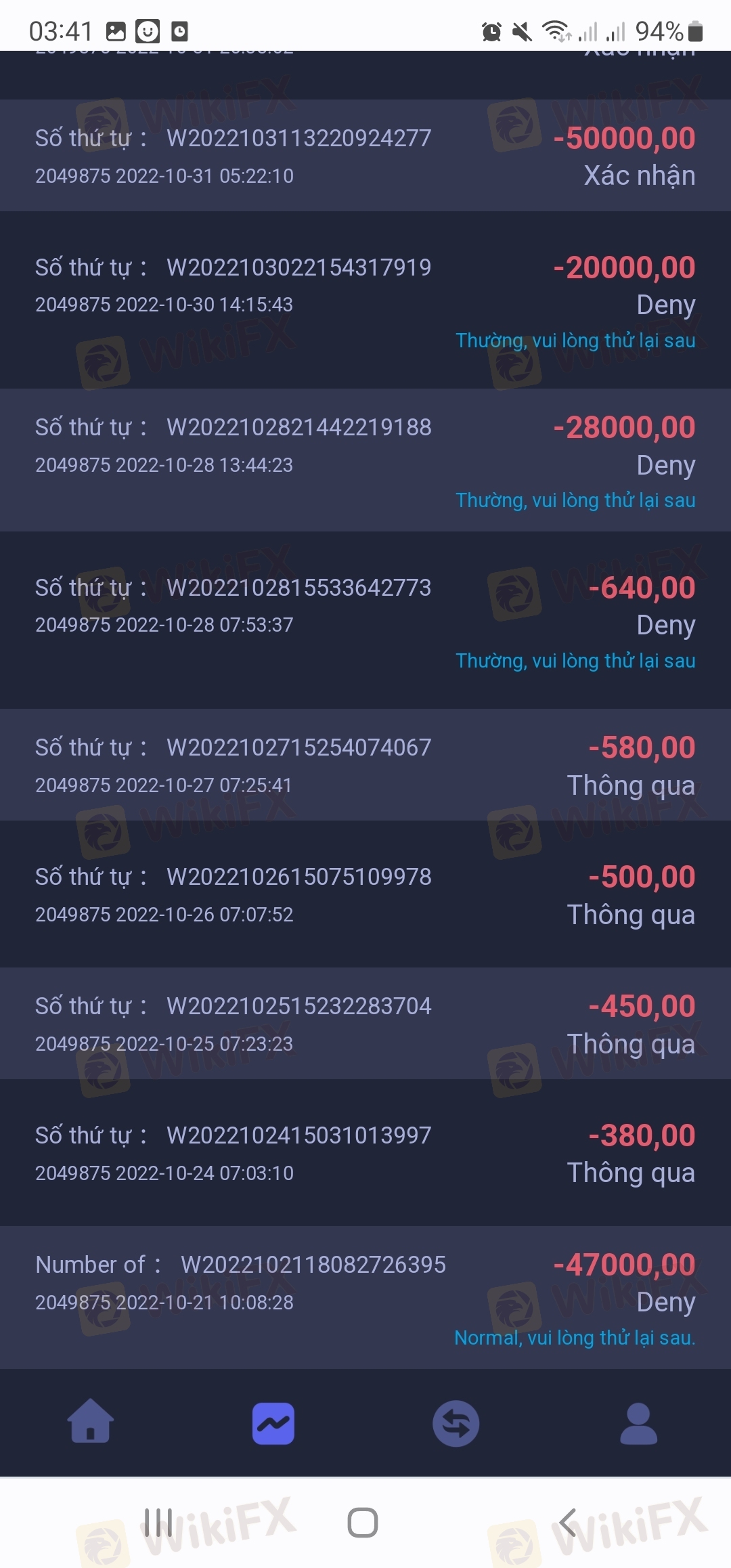Switch to the exchange transfer tab
Screen dimensions: 731x1568
pyautogui.click(x=456, y=1423)
